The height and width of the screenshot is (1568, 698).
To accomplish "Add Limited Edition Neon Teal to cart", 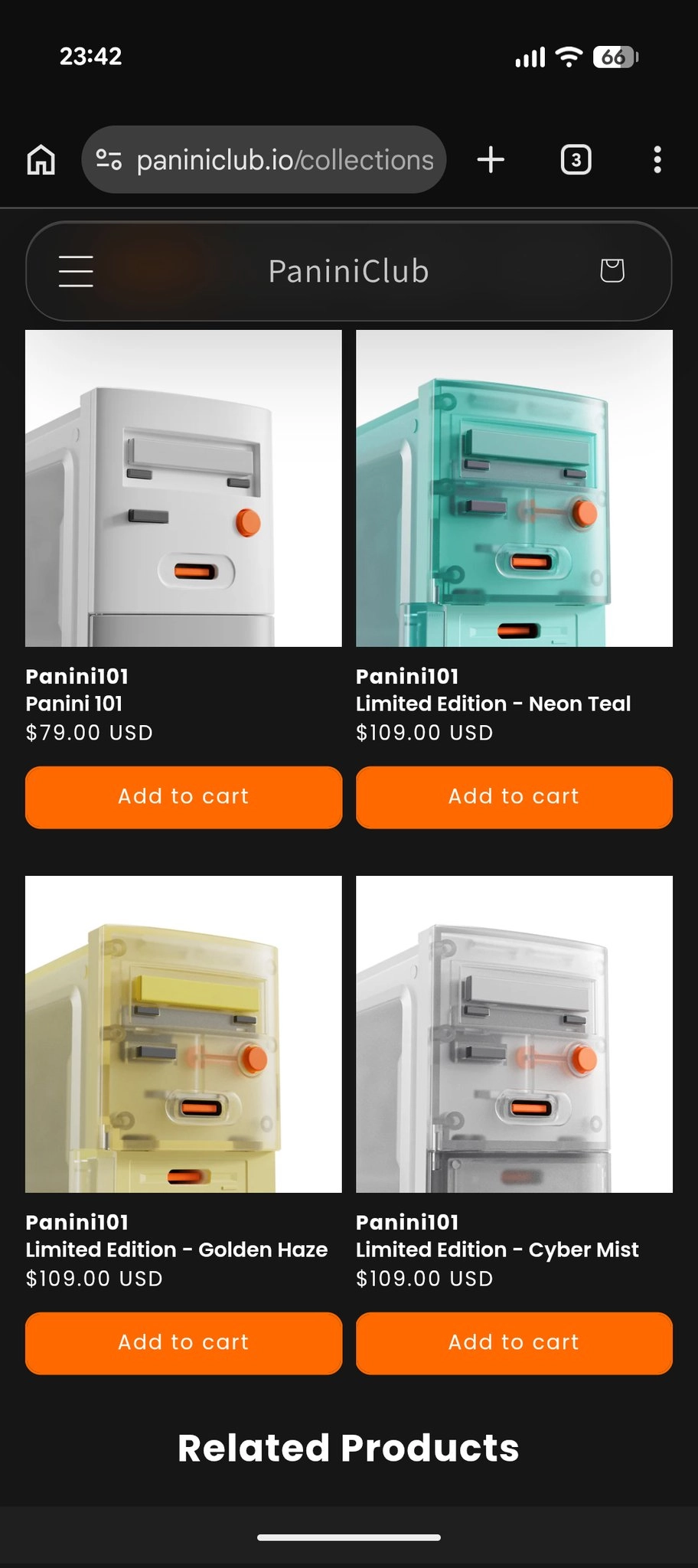I will point(514,797).
